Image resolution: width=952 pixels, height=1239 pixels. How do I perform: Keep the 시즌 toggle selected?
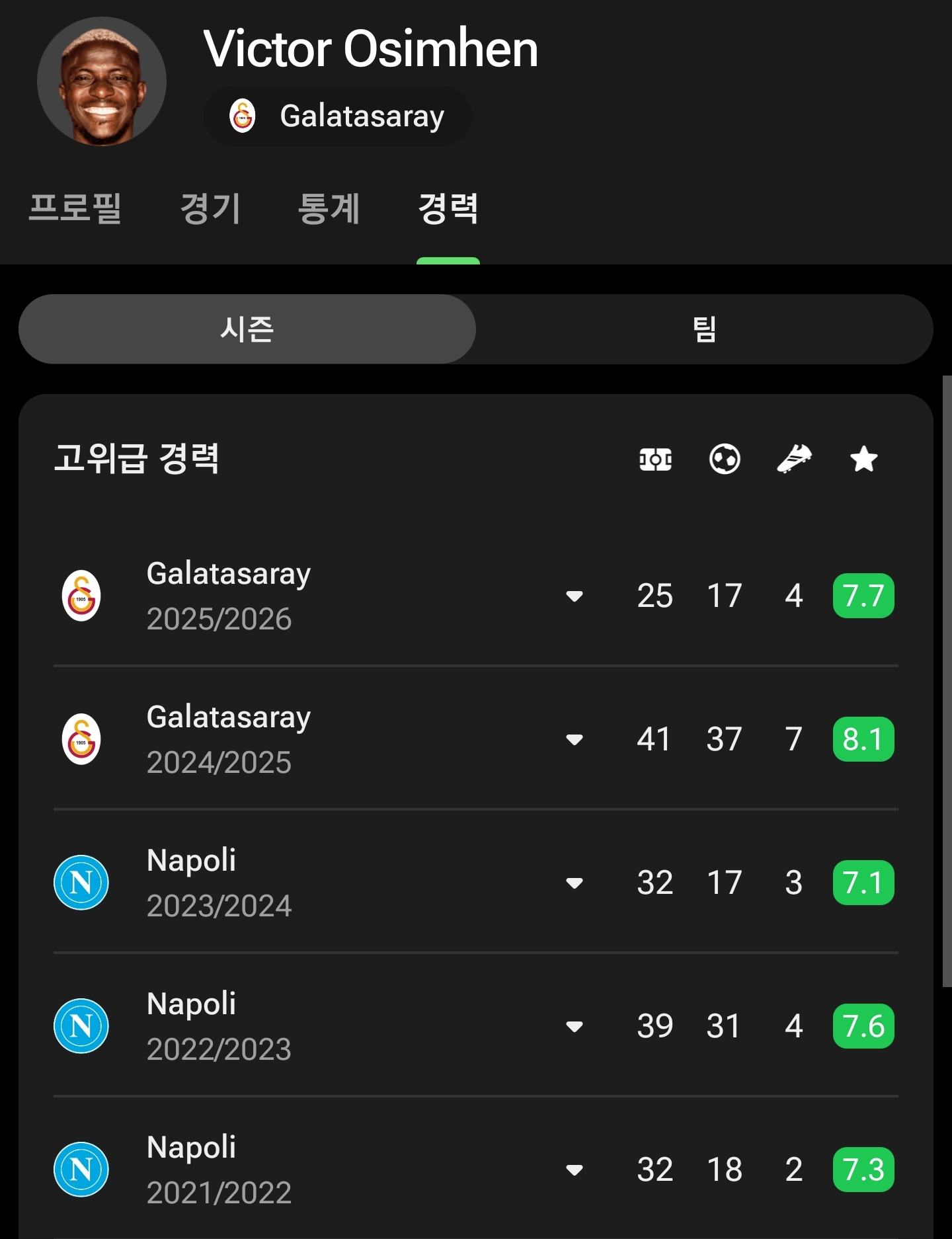tap(247, 329)
